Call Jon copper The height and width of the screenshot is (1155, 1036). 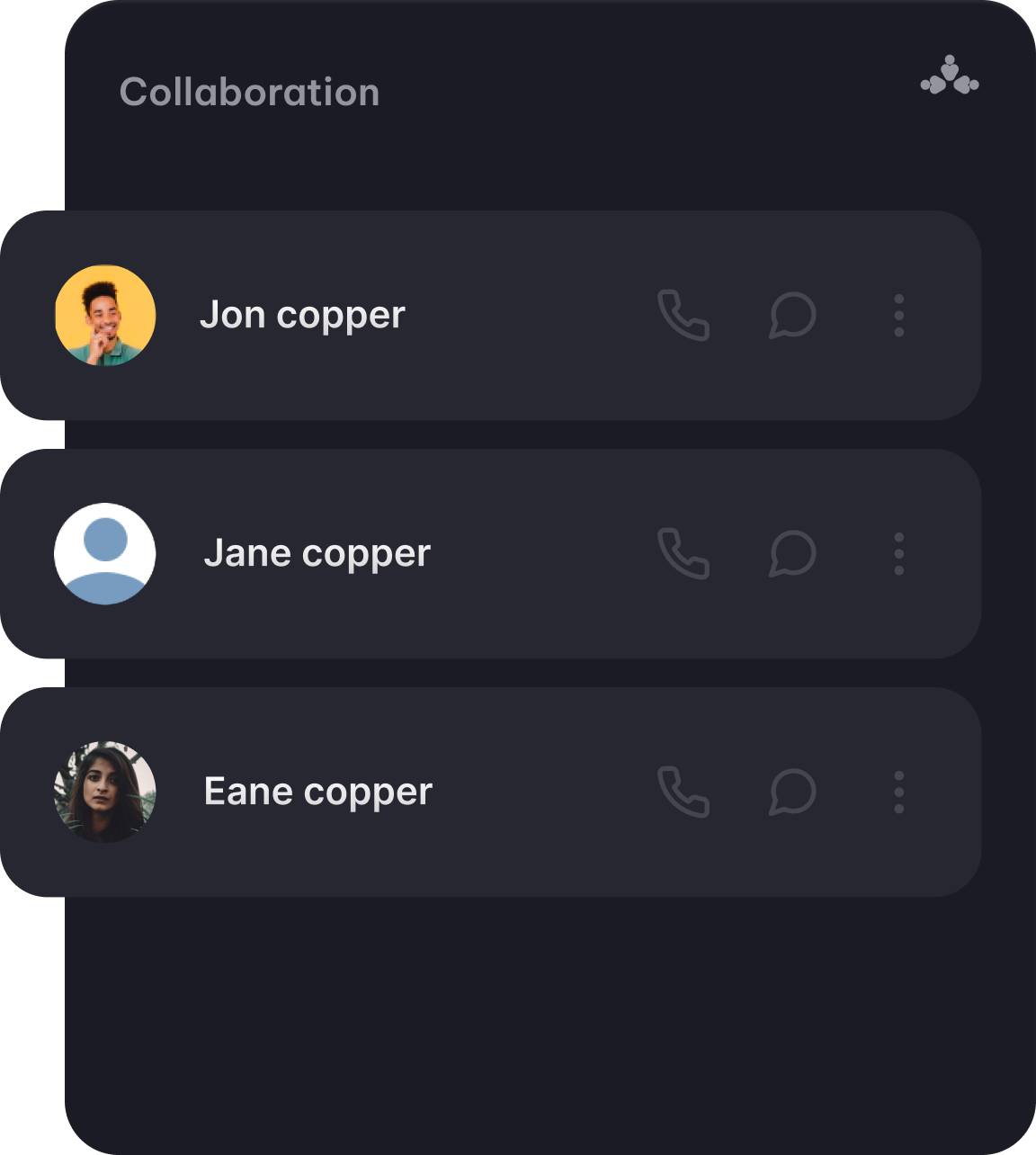683,316
